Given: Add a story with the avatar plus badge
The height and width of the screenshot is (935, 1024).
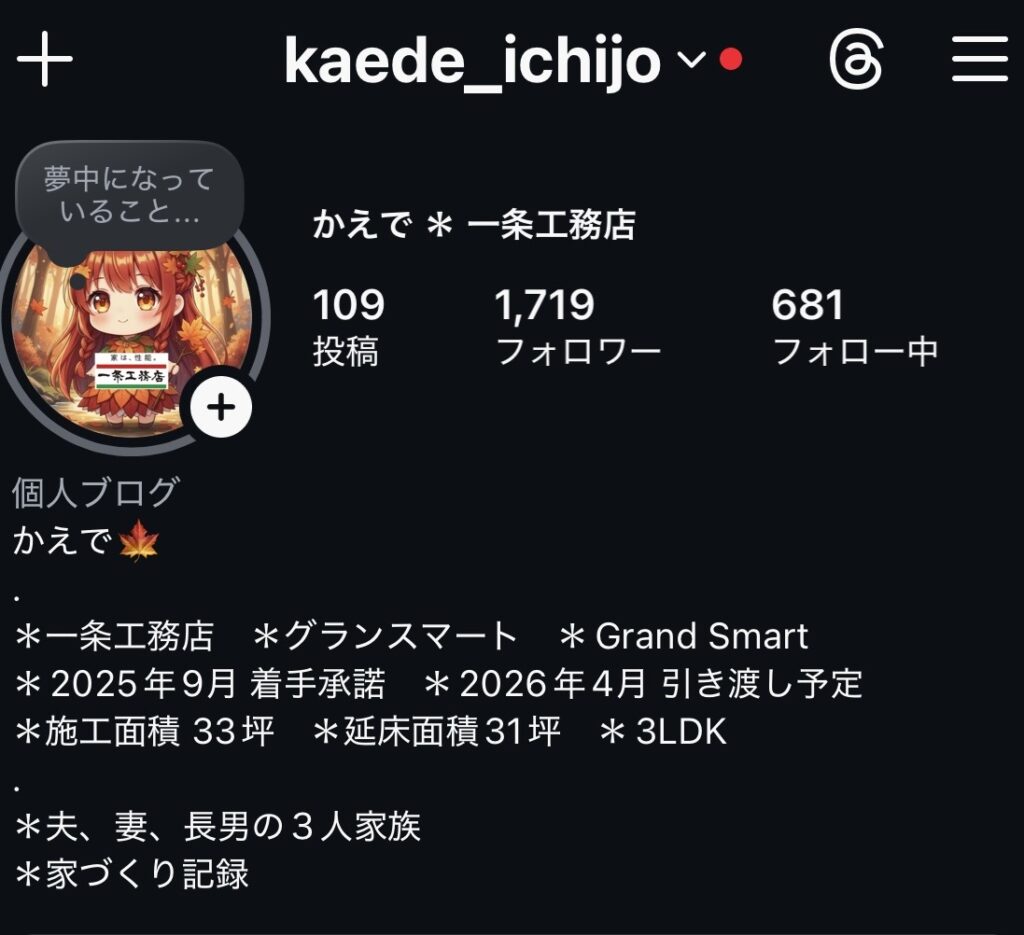Looking at the screenshot, I should 221,407.
